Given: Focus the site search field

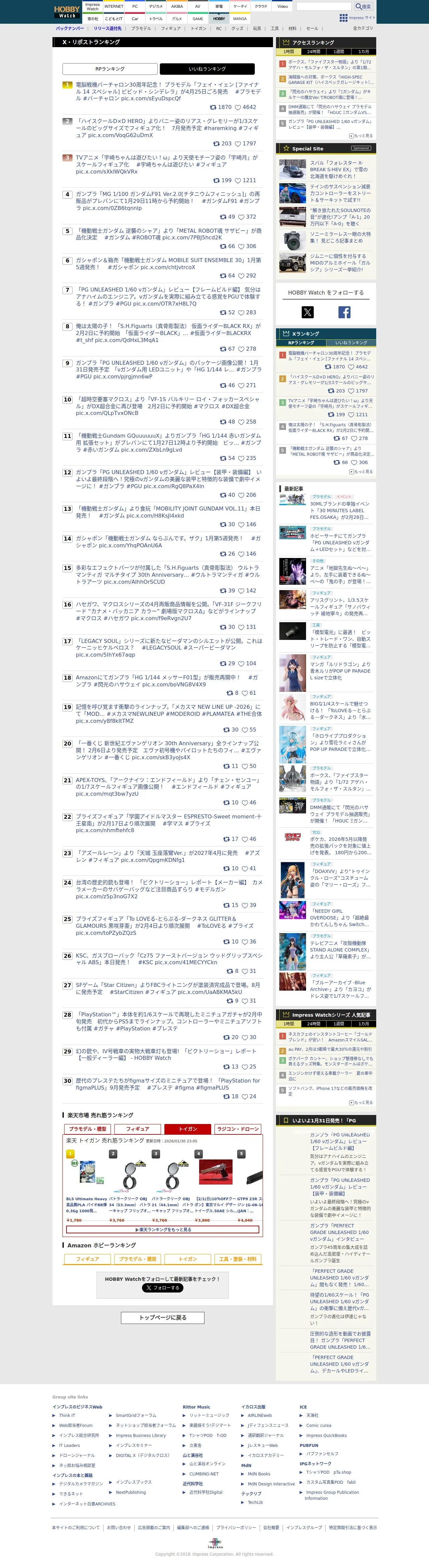Looking at the screenshot, I should (324, 7).
